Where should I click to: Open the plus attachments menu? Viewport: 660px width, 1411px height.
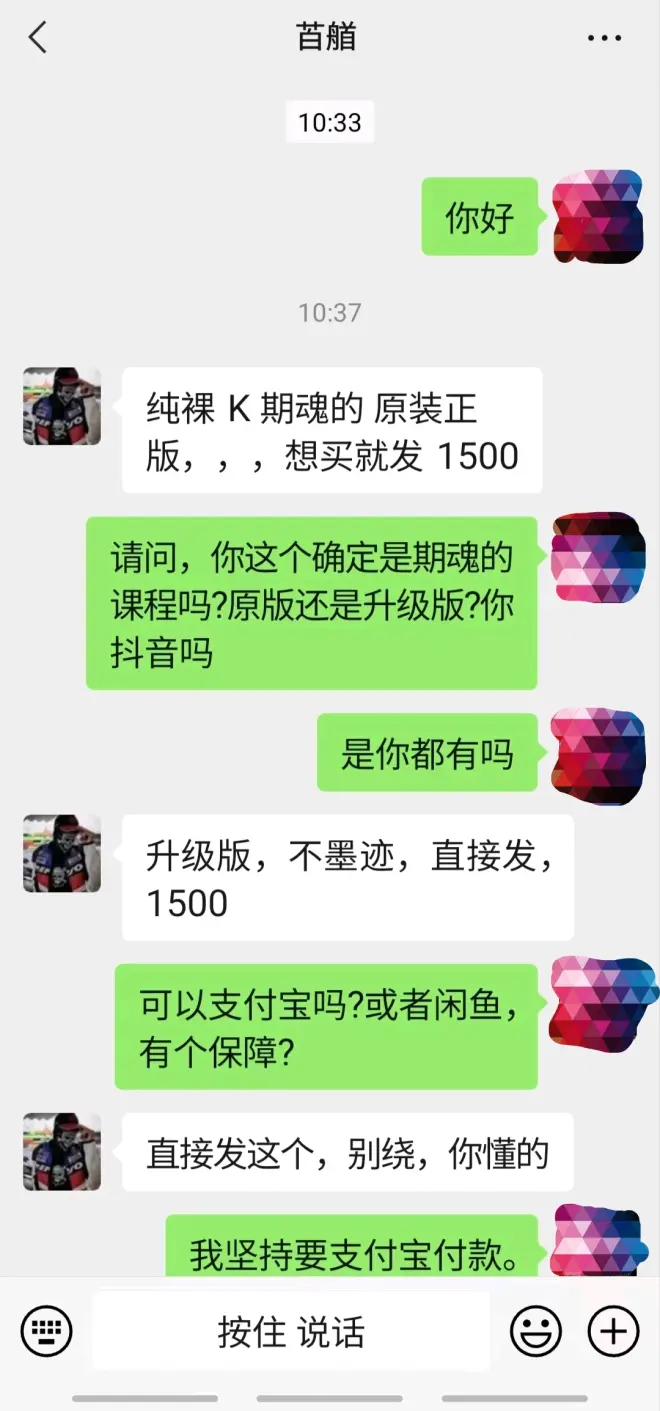click(612, 1331)
